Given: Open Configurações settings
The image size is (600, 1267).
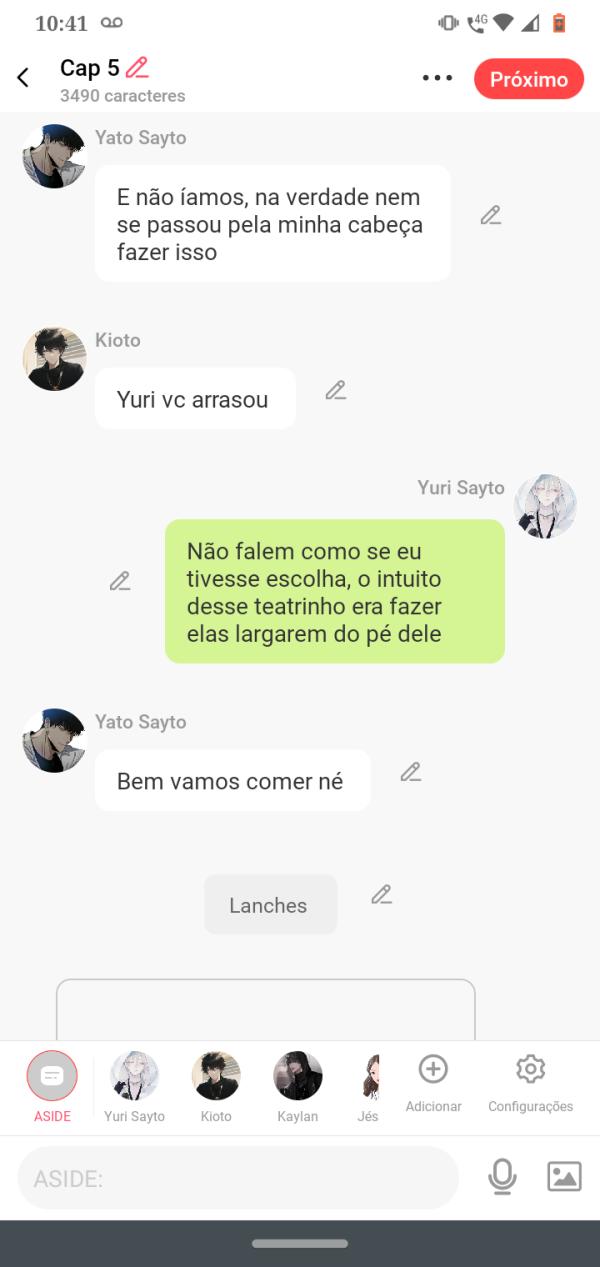Looking at the screenshot, I should pos(530,1082).
